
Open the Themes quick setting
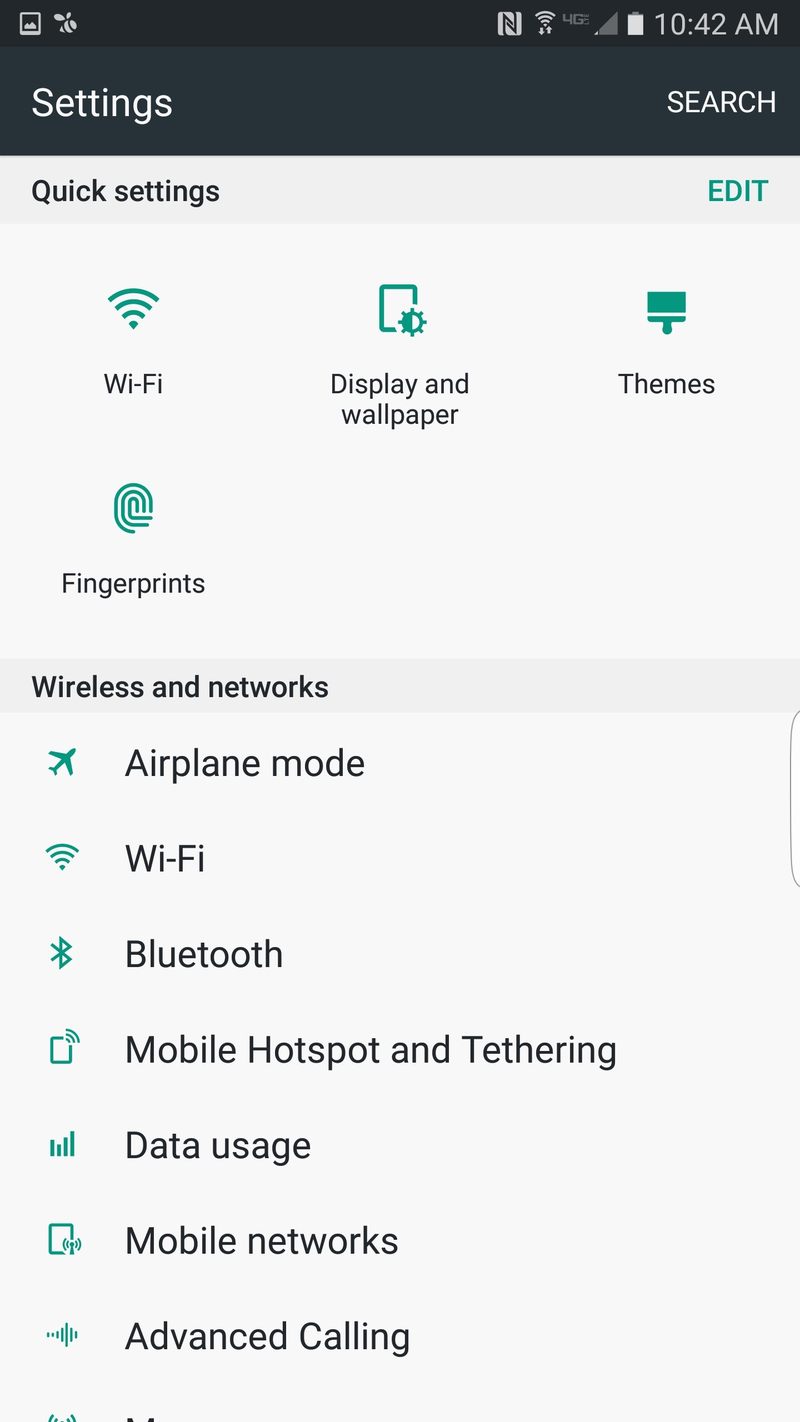(x=666, y=340)
